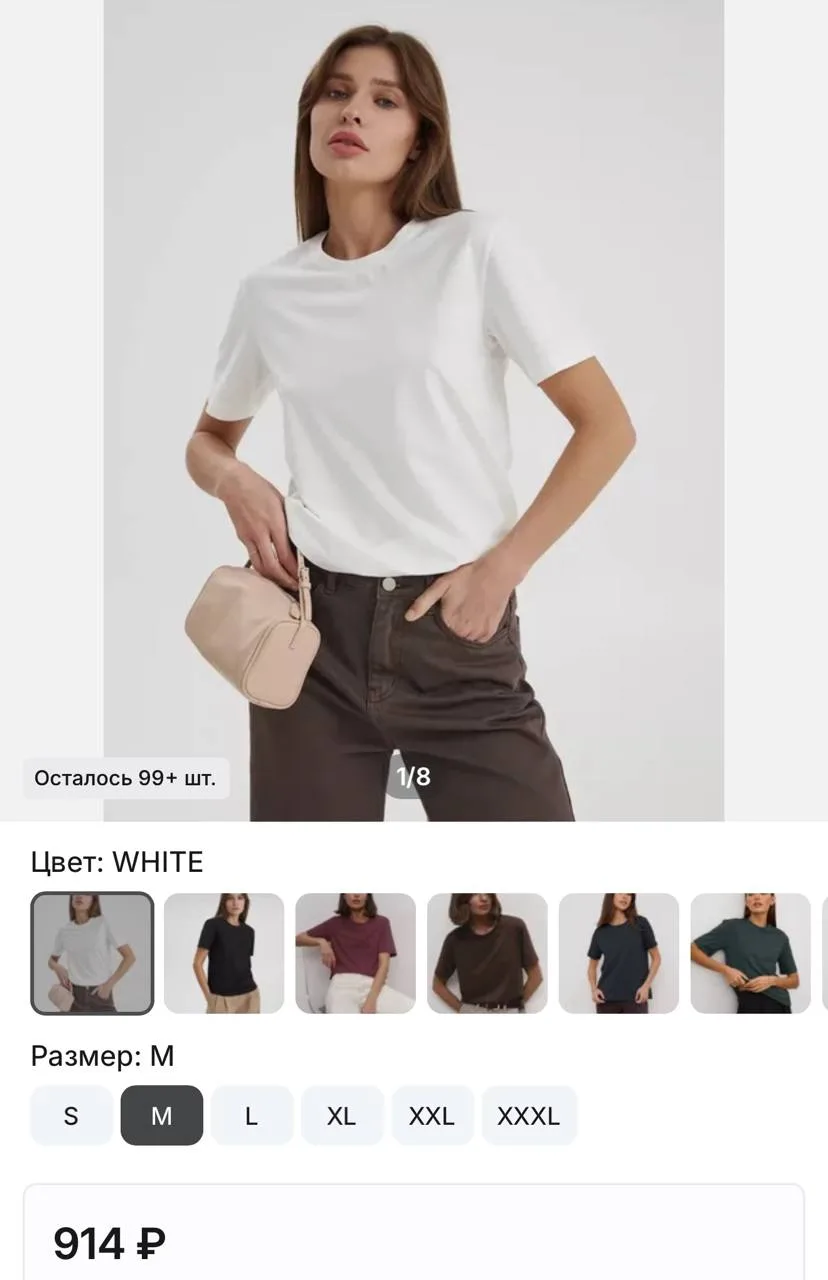The image size is (828, 1280).
Task: Select size XXL
Action: point(432,1115)
